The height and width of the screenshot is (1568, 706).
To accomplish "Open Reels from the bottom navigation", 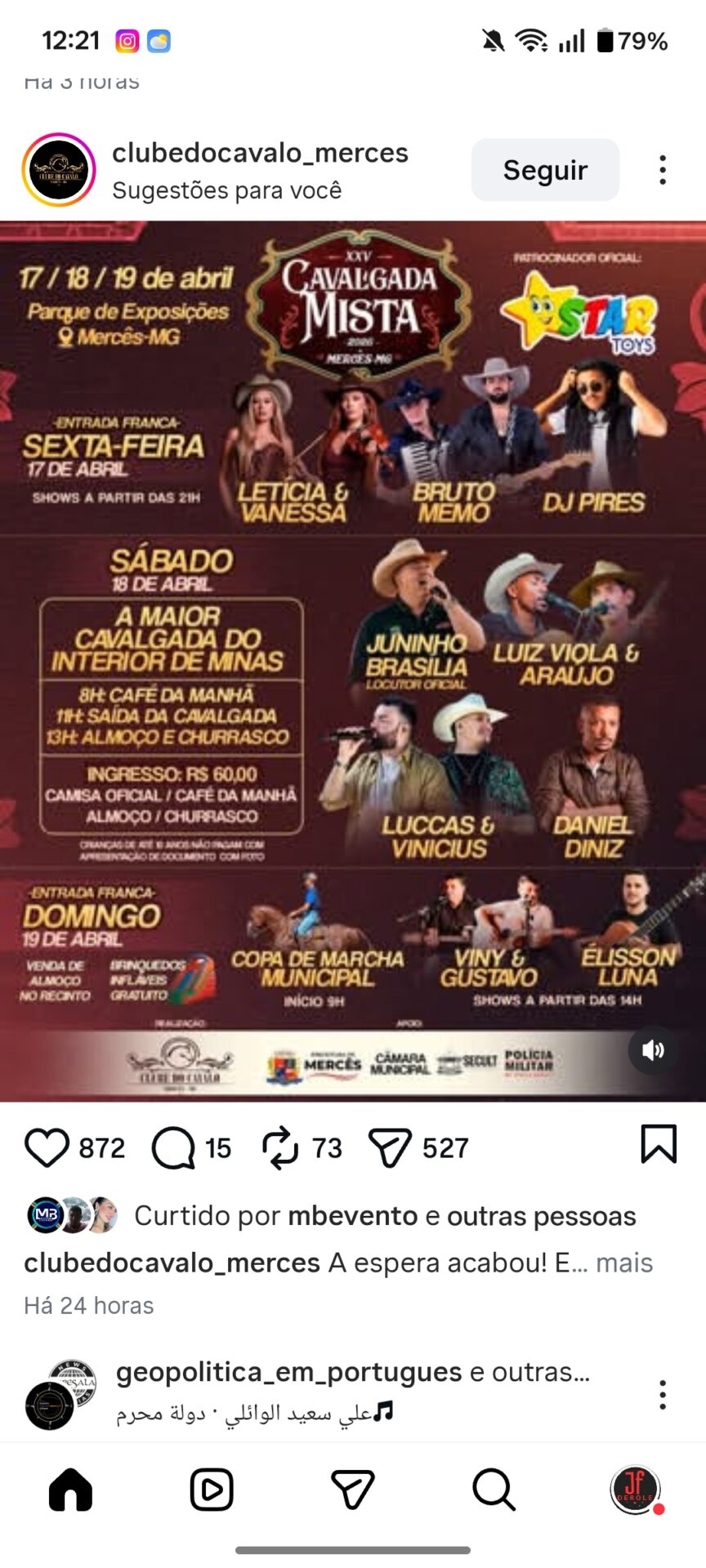I will pos(210,1489).
